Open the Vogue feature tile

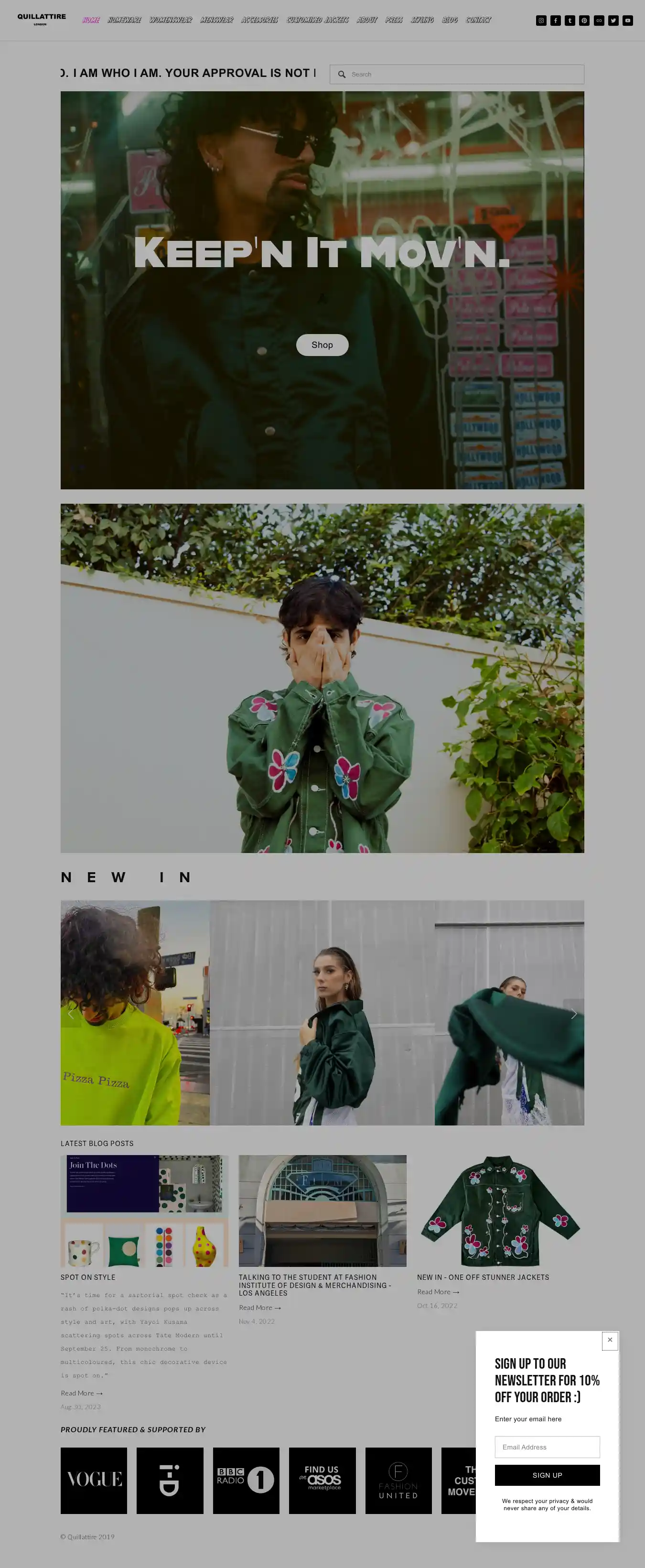pyautogui.click(x=94, y=1480)
